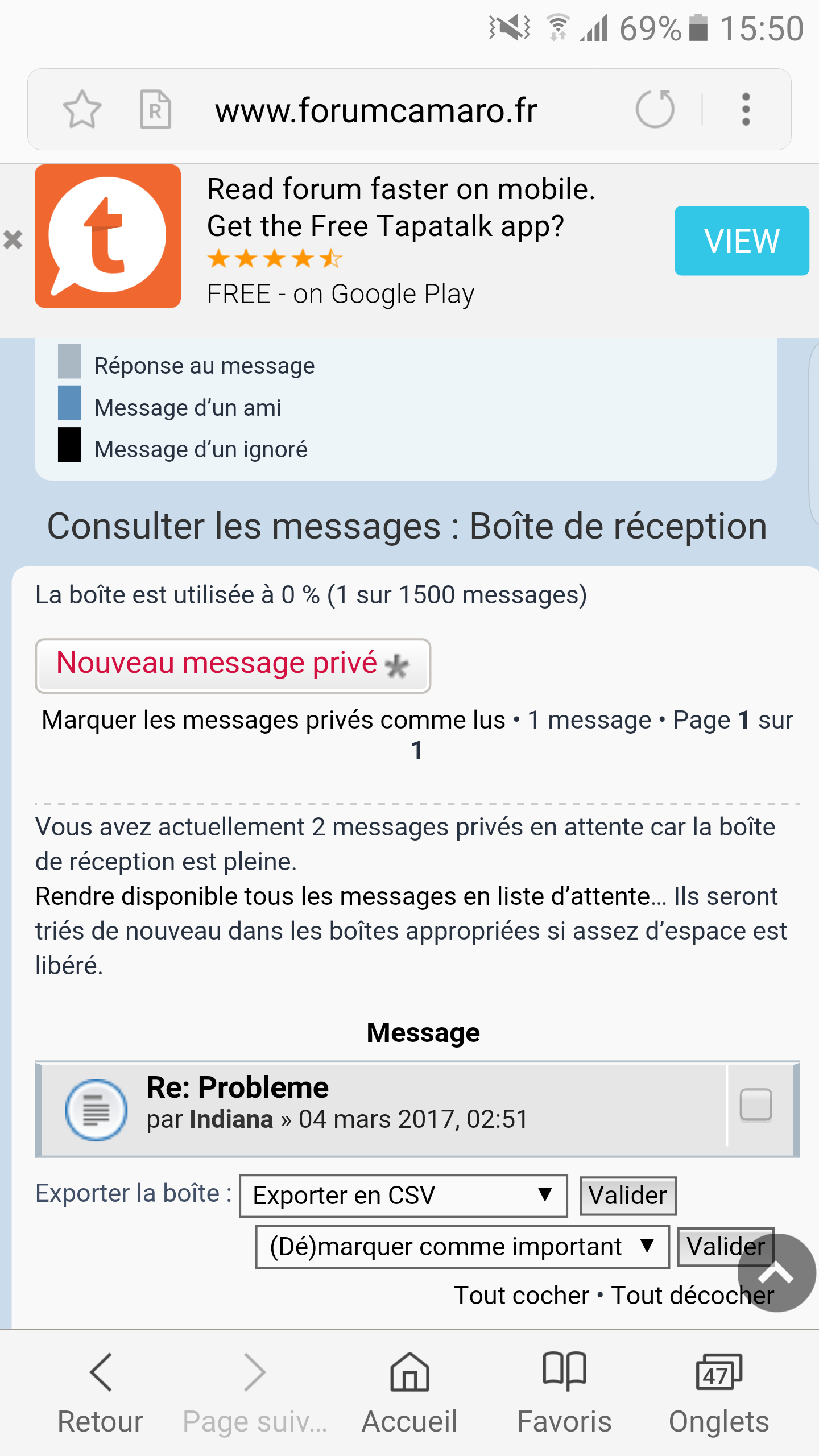The height and width of the screenshot is (1456, 819).
Task: Dismiss the Tapatalk banner
Action: [13, 239]
